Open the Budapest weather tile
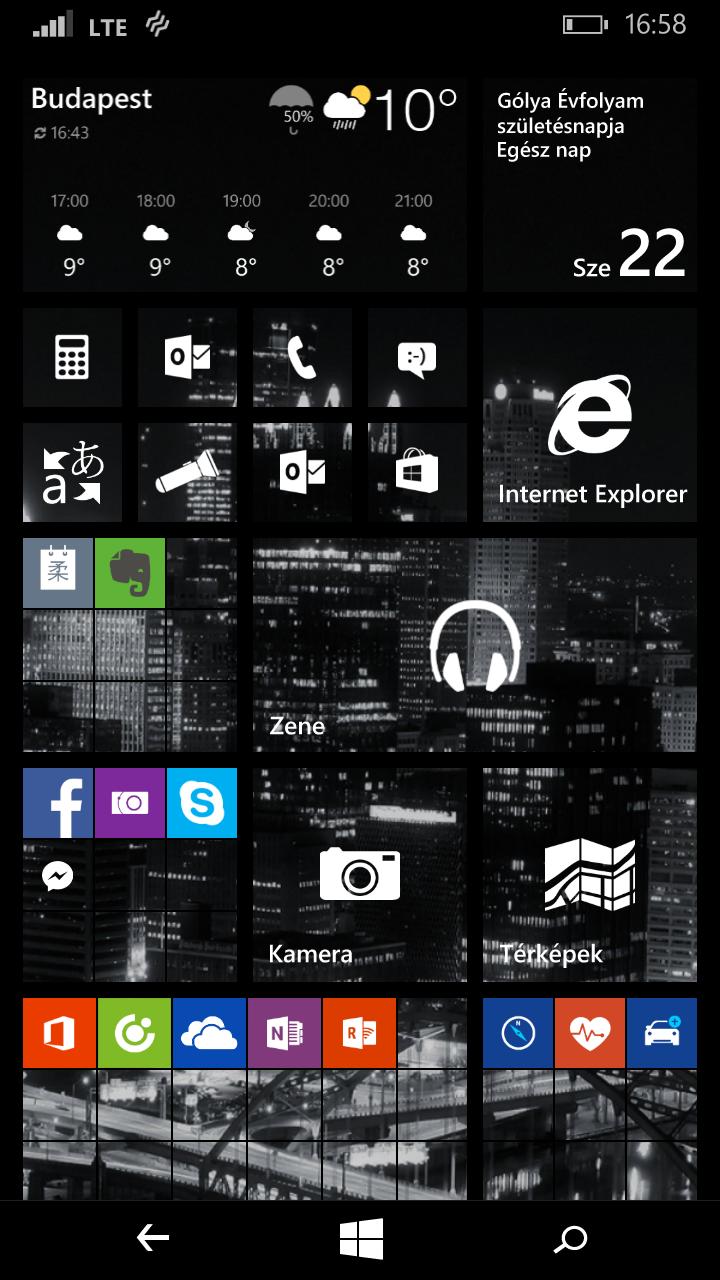 pos(244,185)
